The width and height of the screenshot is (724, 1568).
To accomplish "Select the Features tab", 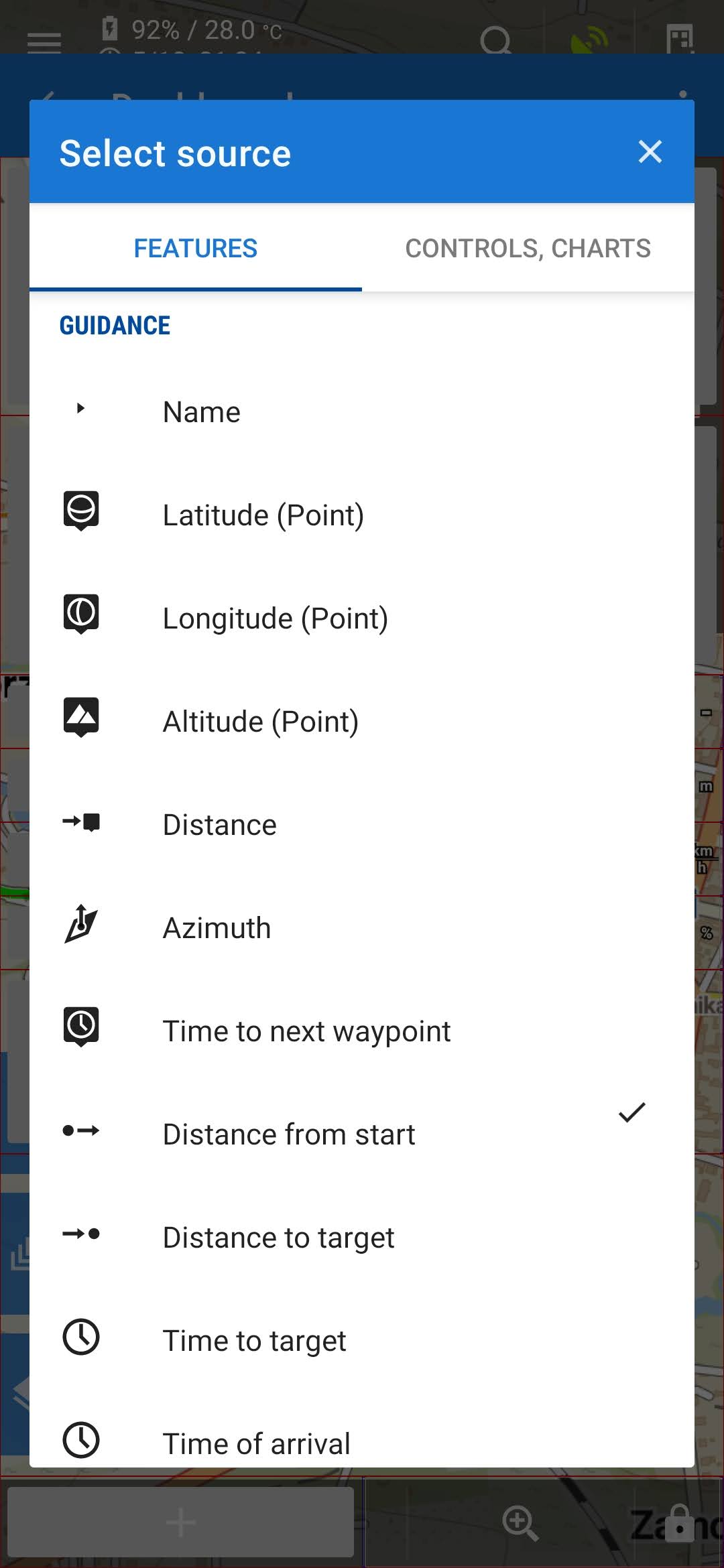I will tap(195, 249).
